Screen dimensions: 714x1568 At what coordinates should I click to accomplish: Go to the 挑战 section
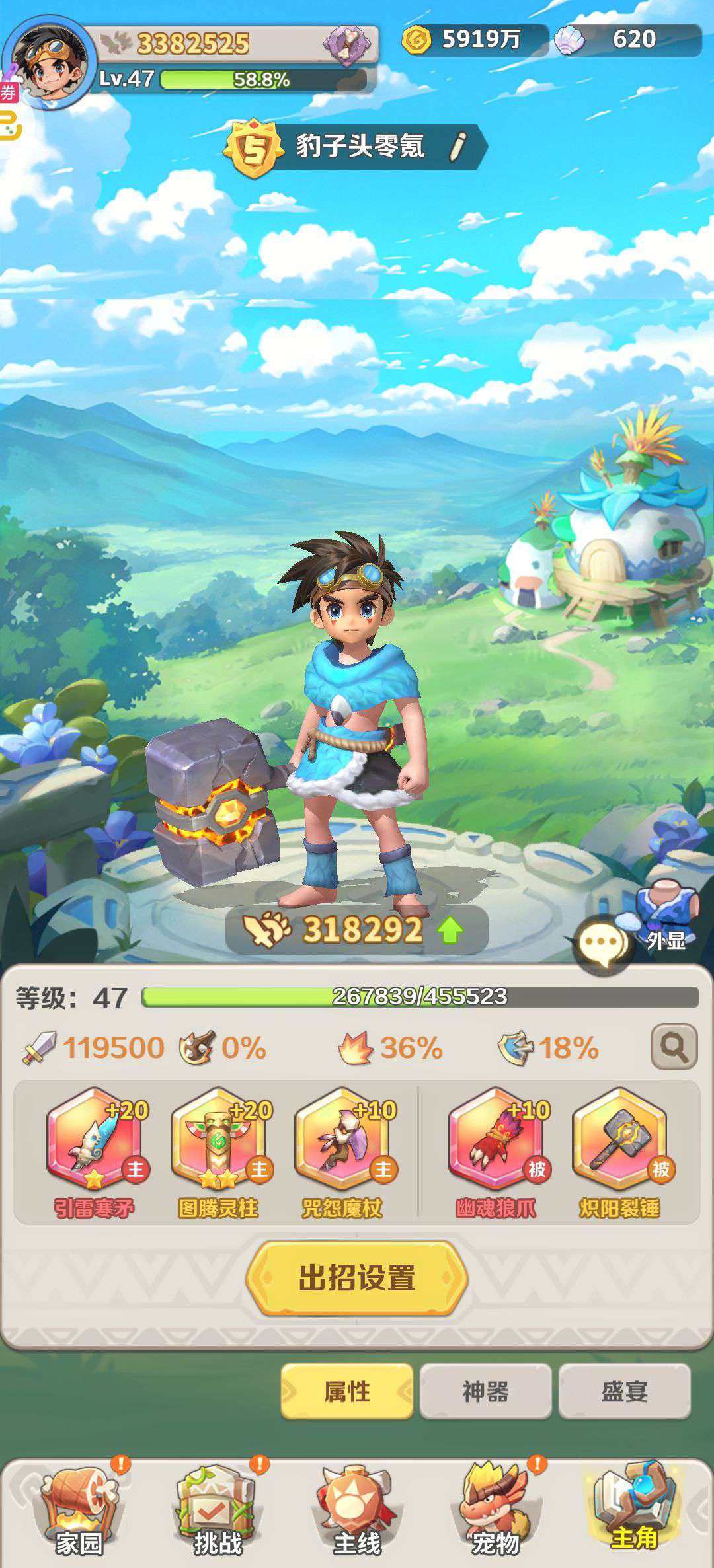[x=218, y=1512]
